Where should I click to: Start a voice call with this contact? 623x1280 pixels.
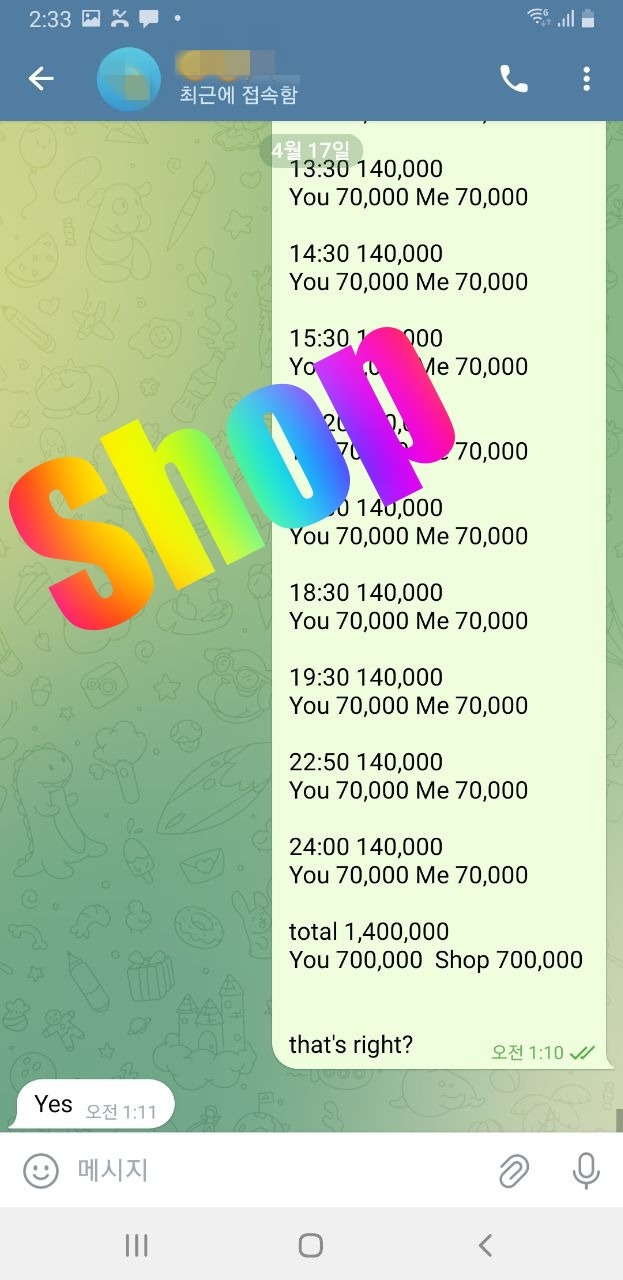point(514,79)
